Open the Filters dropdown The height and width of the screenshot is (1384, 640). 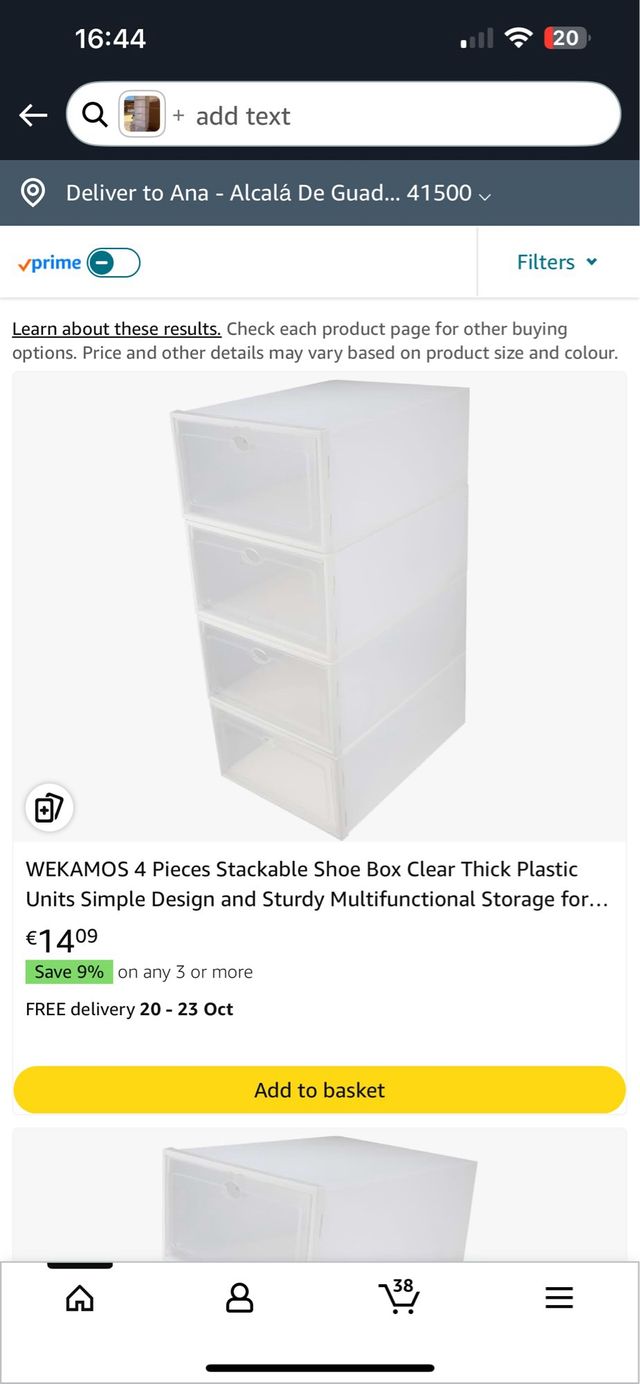point(557,262)
